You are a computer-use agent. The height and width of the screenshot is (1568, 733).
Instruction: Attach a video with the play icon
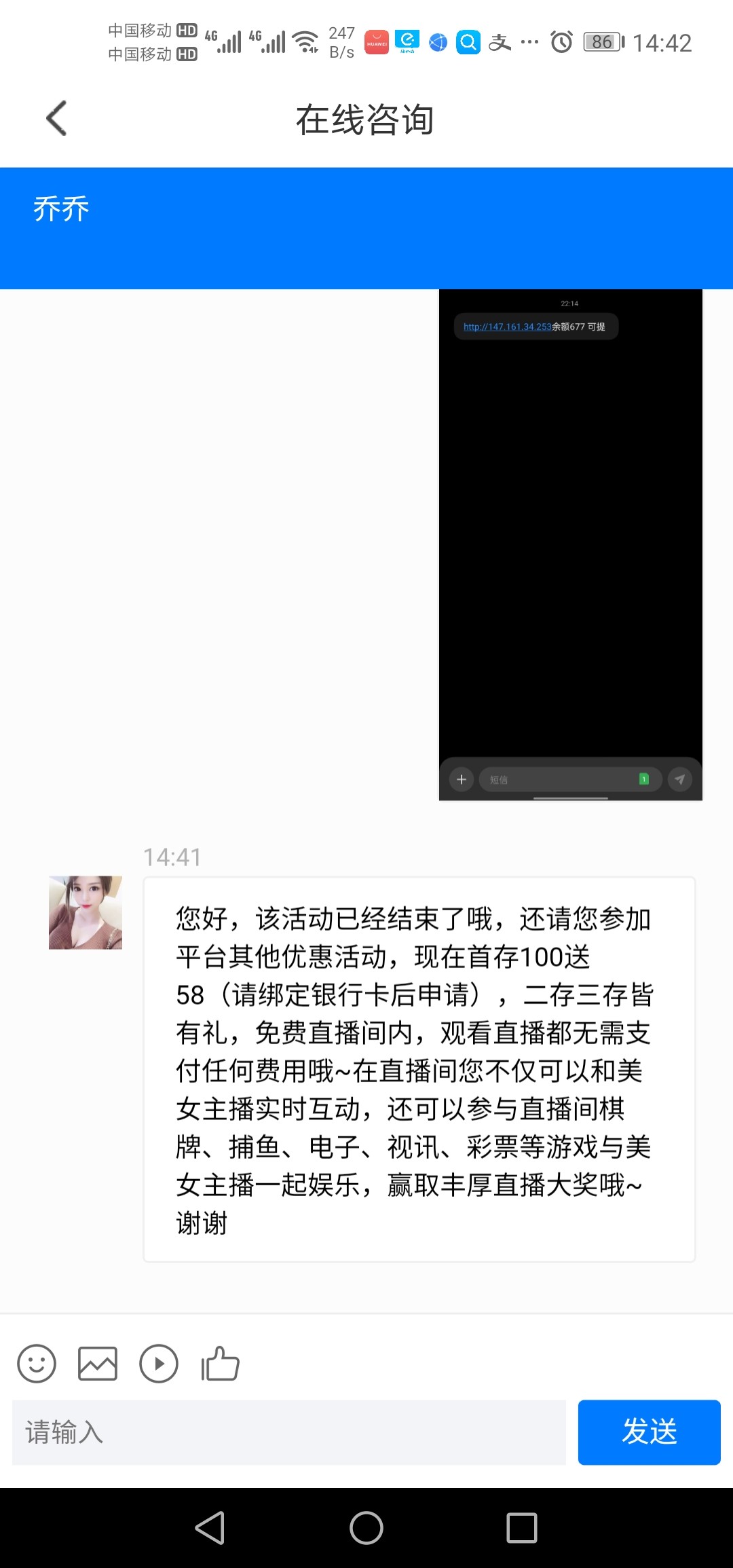click(159, 1363)
